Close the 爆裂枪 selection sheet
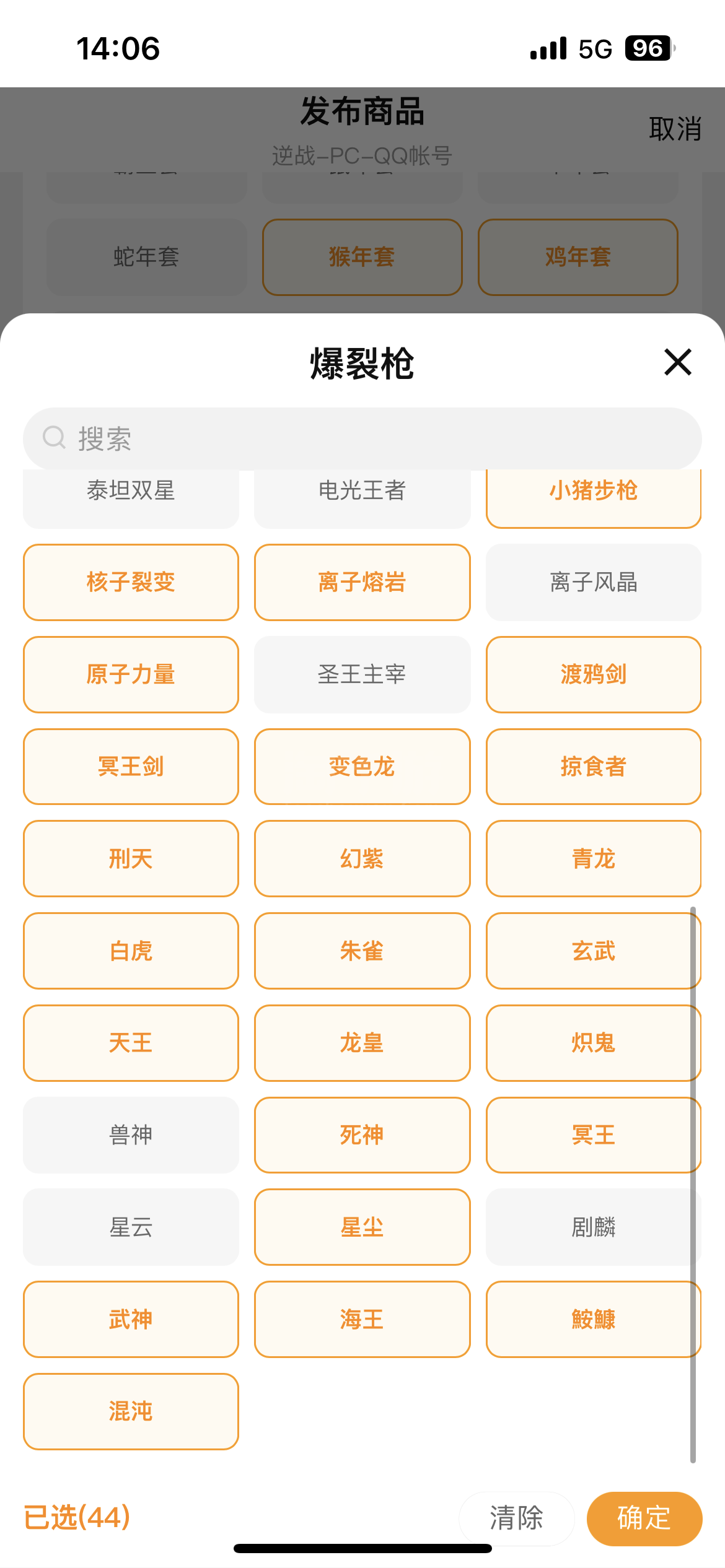Image resolution: width=725 pixels, height=1568 pixels. coord(677,362)
